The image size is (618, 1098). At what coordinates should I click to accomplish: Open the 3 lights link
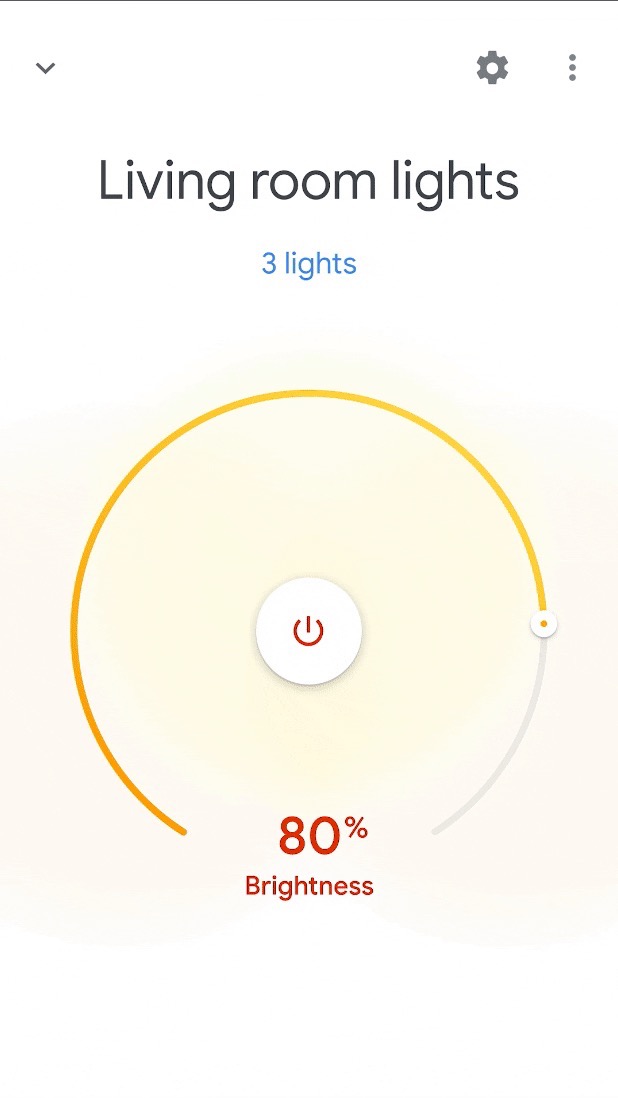309,264
